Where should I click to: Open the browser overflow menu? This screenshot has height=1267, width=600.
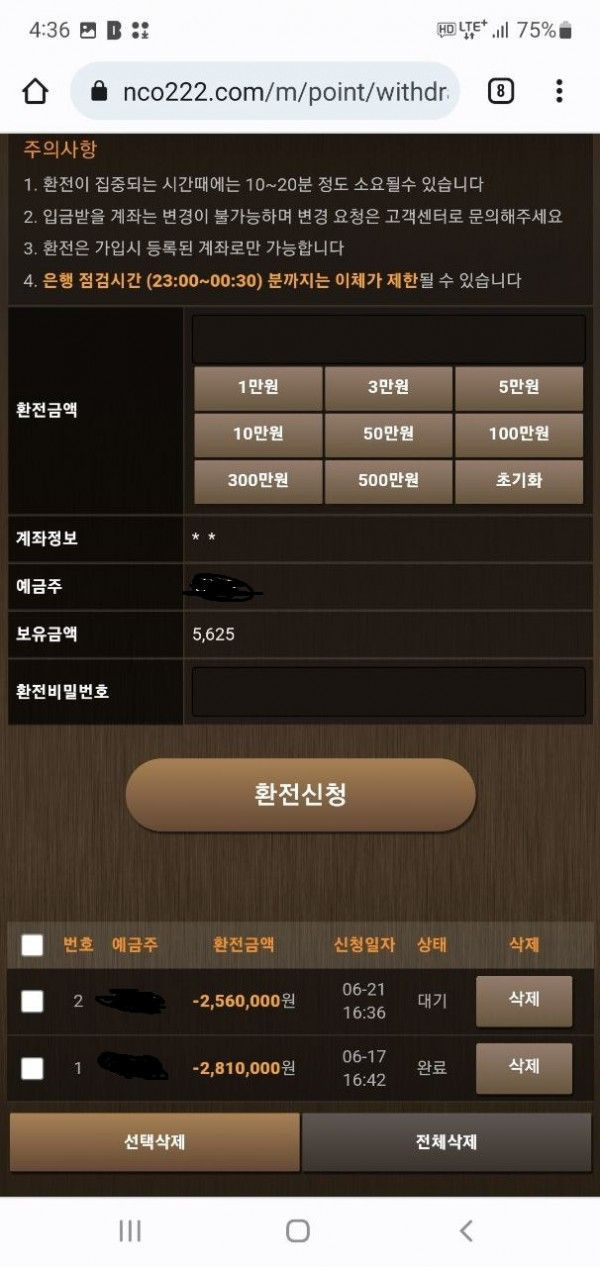point(558,92)
